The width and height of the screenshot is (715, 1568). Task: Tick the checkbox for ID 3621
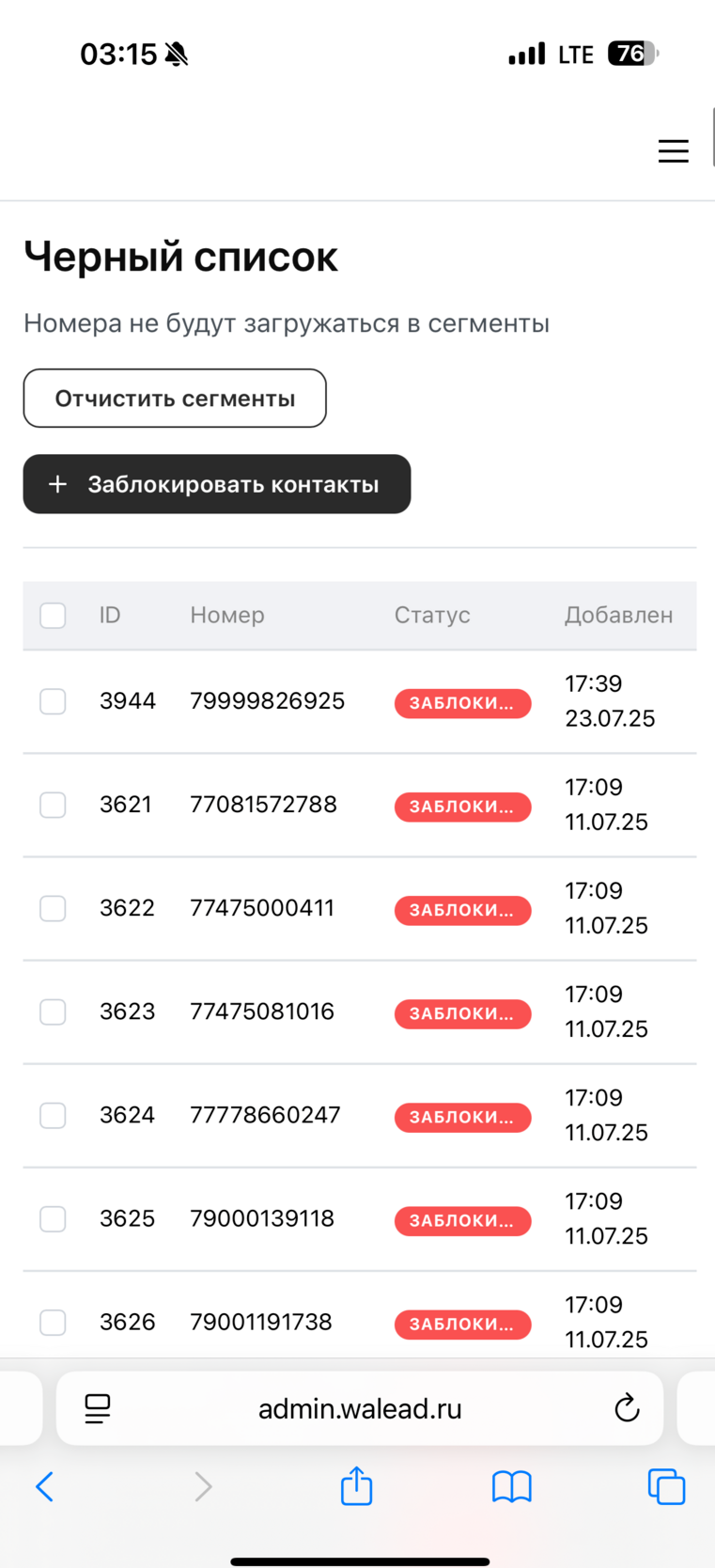tap(53, 805)
